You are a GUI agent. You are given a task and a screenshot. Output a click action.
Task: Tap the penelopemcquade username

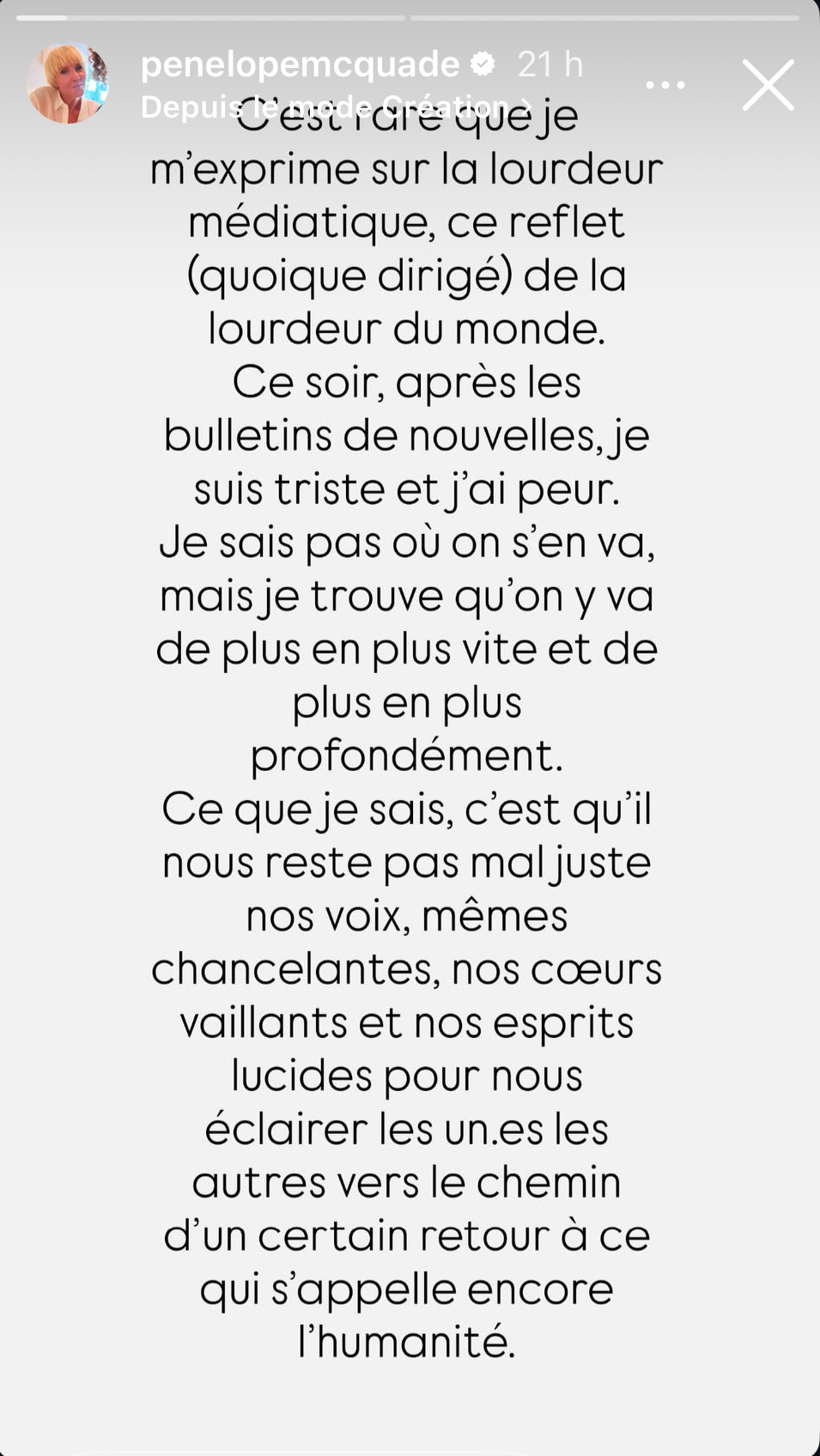pos(300,64)
